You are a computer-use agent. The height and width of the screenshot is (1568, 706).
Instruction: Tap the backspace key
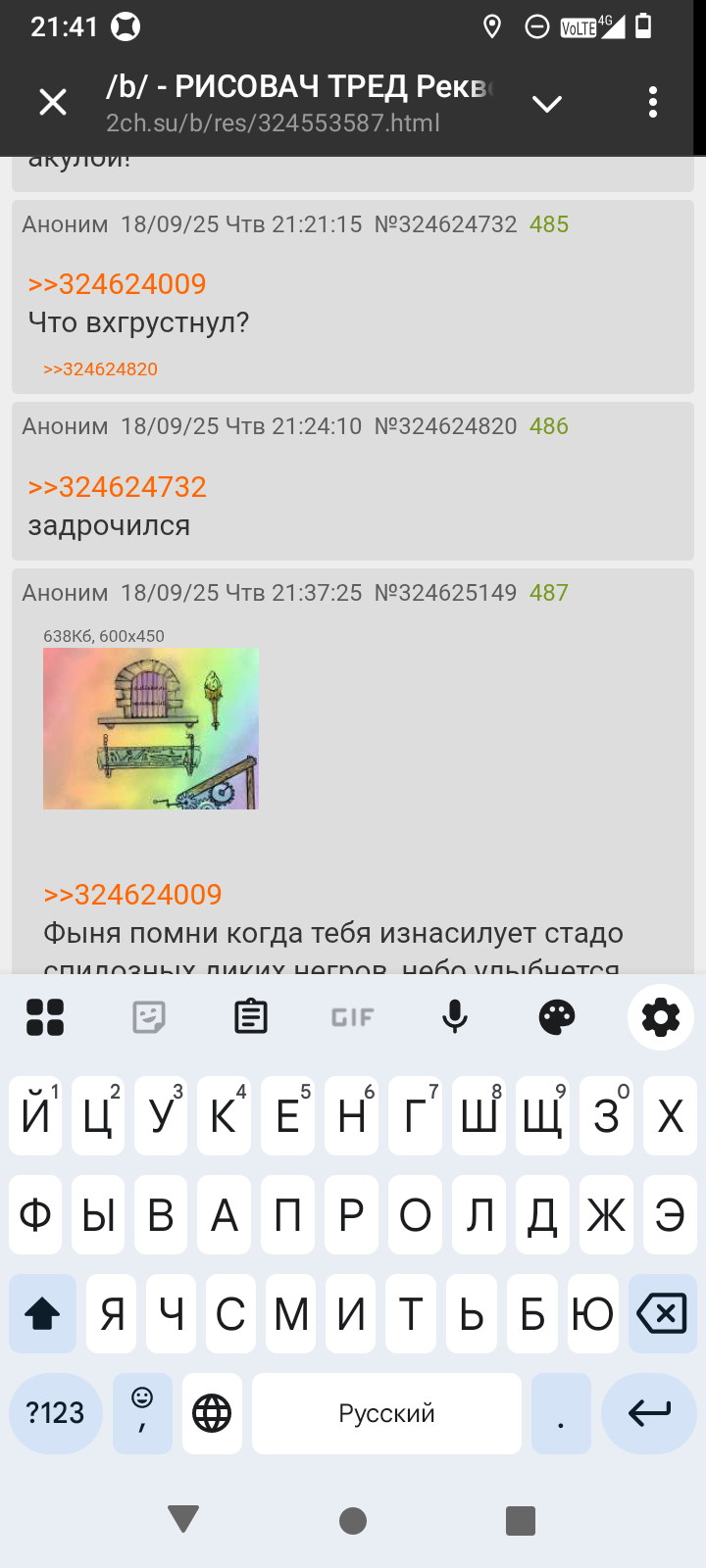tap(662, 1313)
